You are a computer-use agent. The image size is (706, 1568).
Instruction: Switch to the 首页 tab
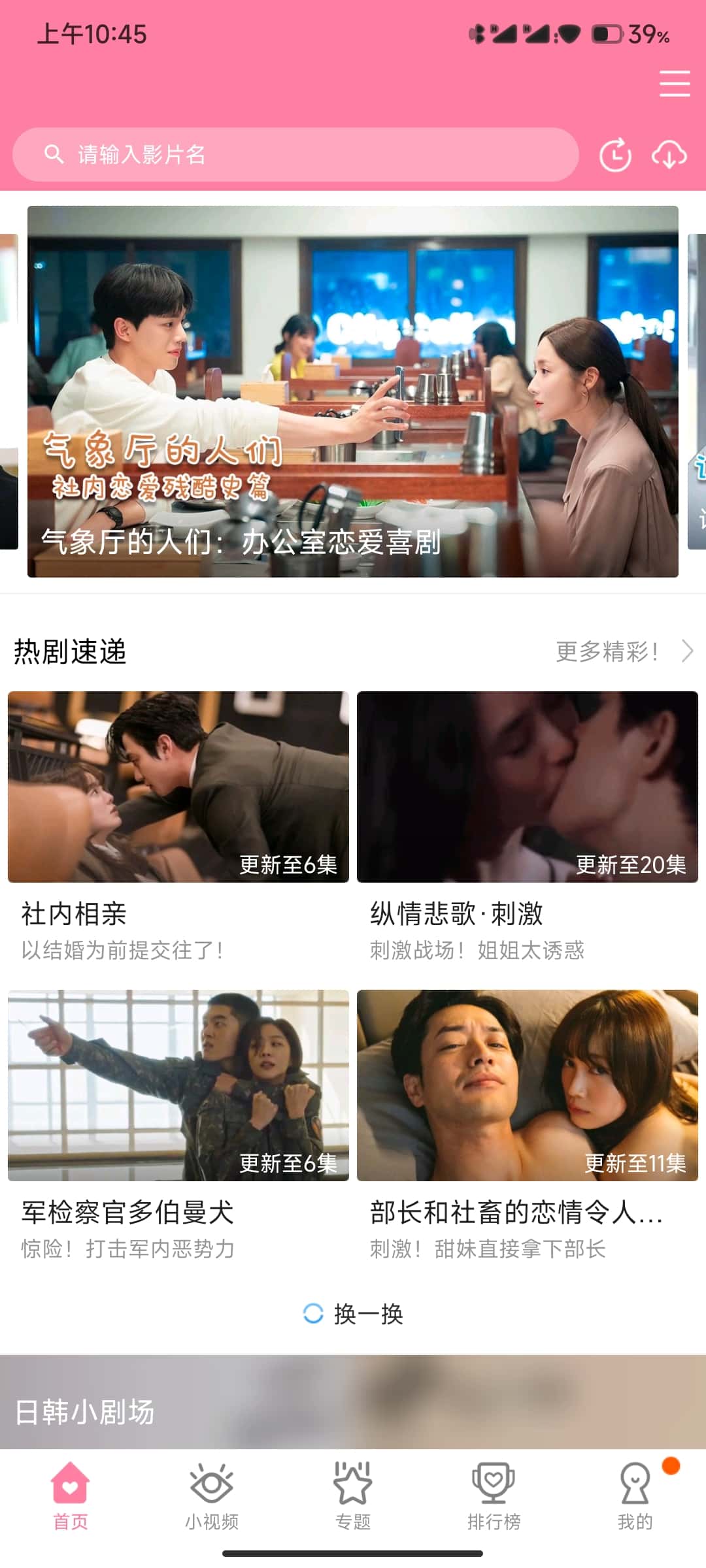[x=71, y=1496]
